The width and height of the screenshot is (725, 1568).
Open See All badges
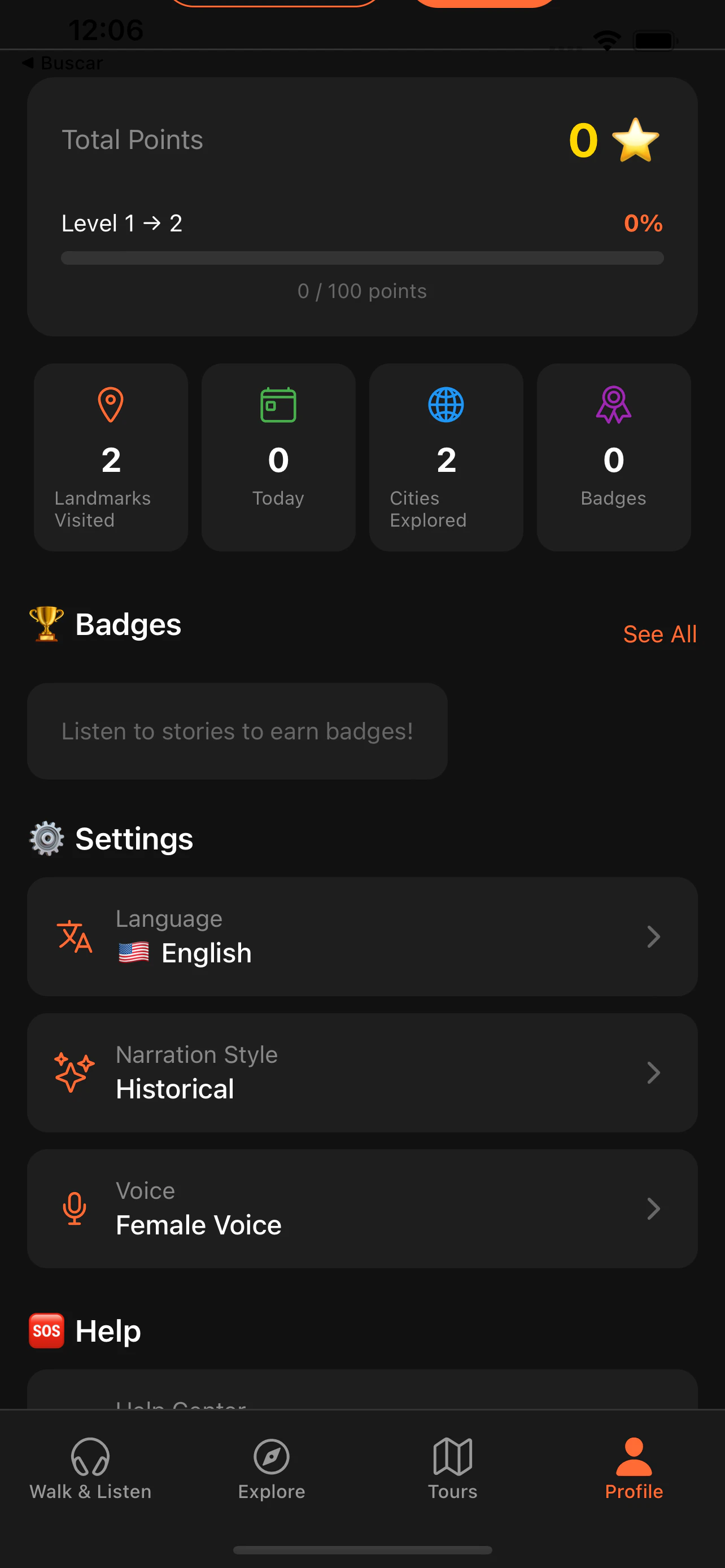click(x=660, y=634)
